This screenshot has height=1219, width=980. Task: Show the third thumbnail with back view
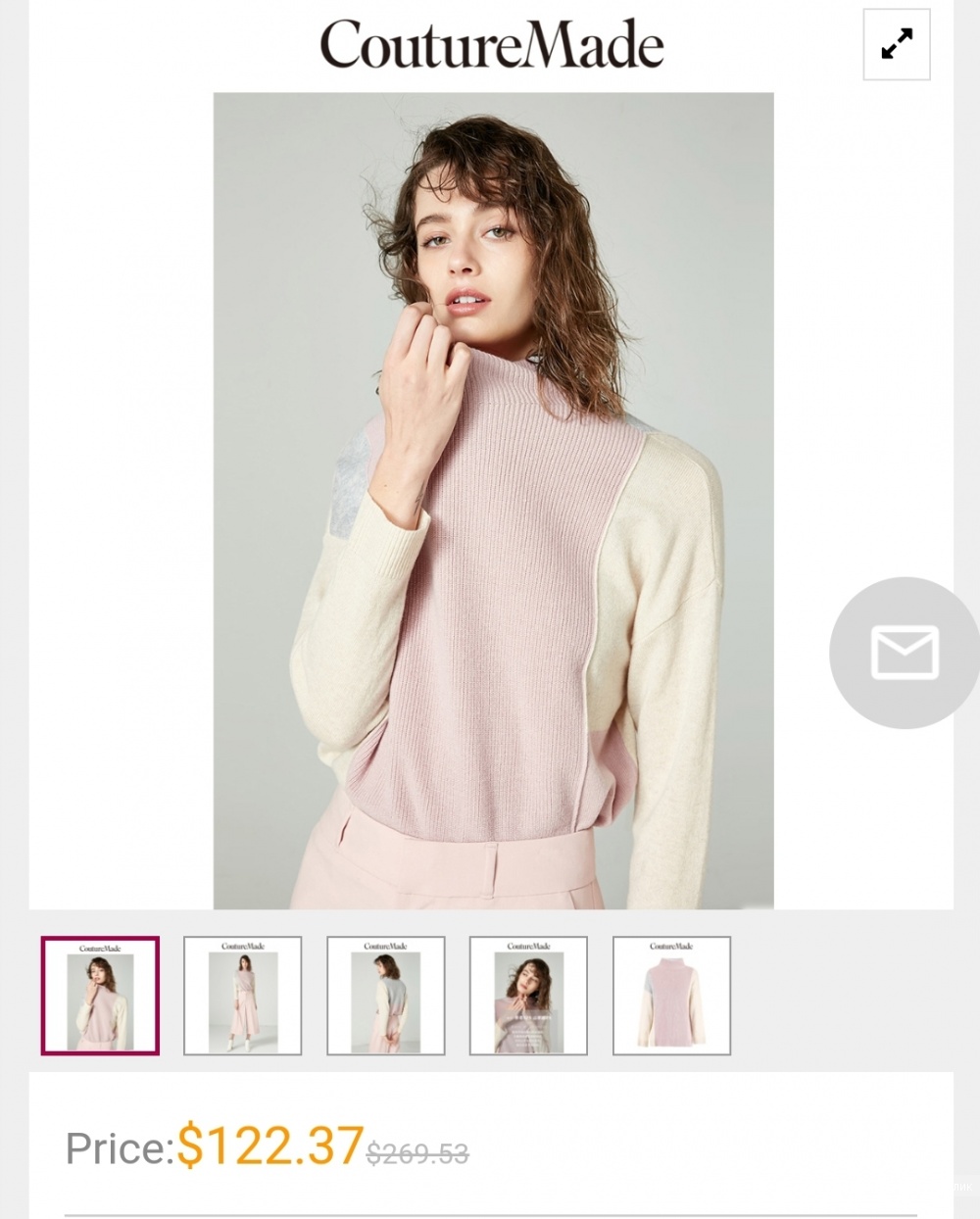pyautogui.click(x=385, y=996)
